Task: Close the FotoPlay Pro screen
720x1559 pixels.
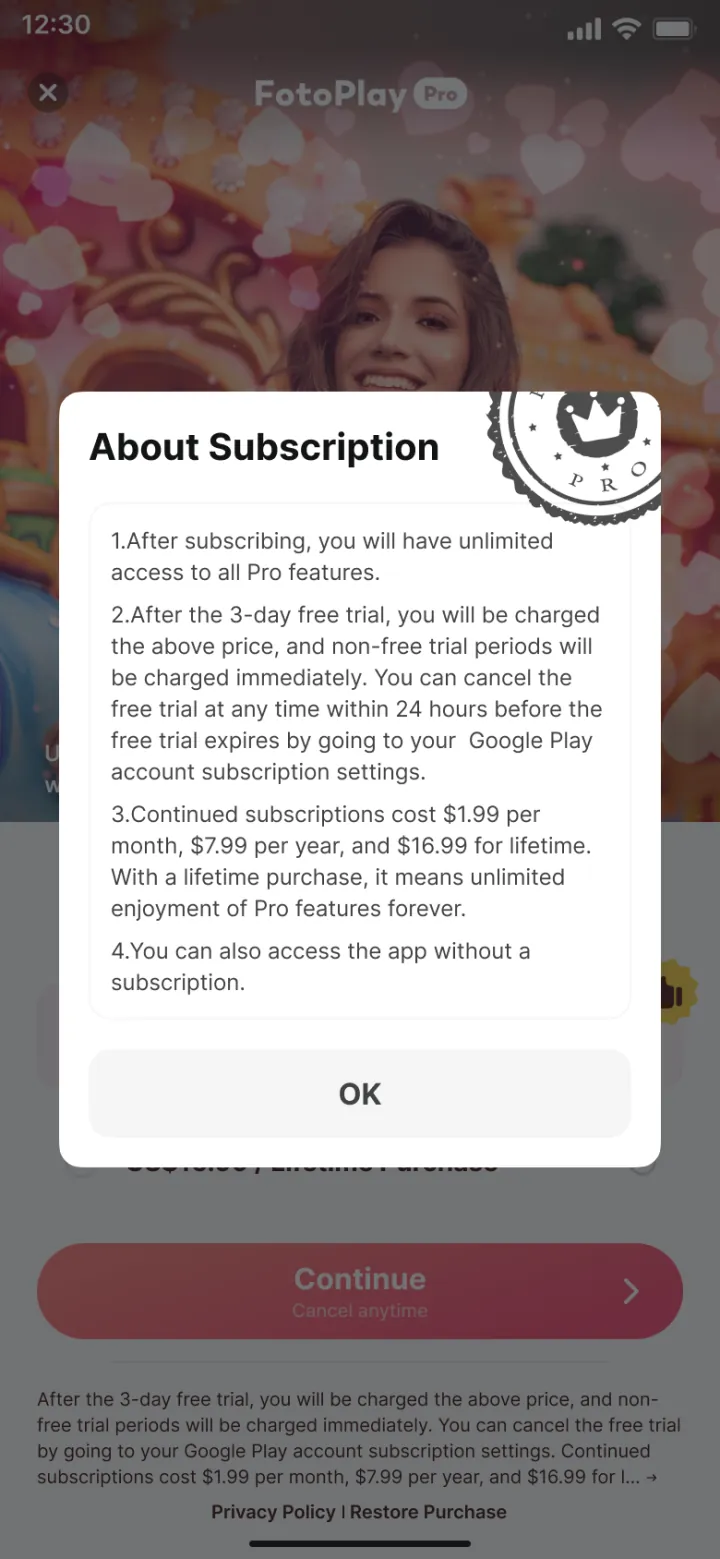Action: click(48, 94)
